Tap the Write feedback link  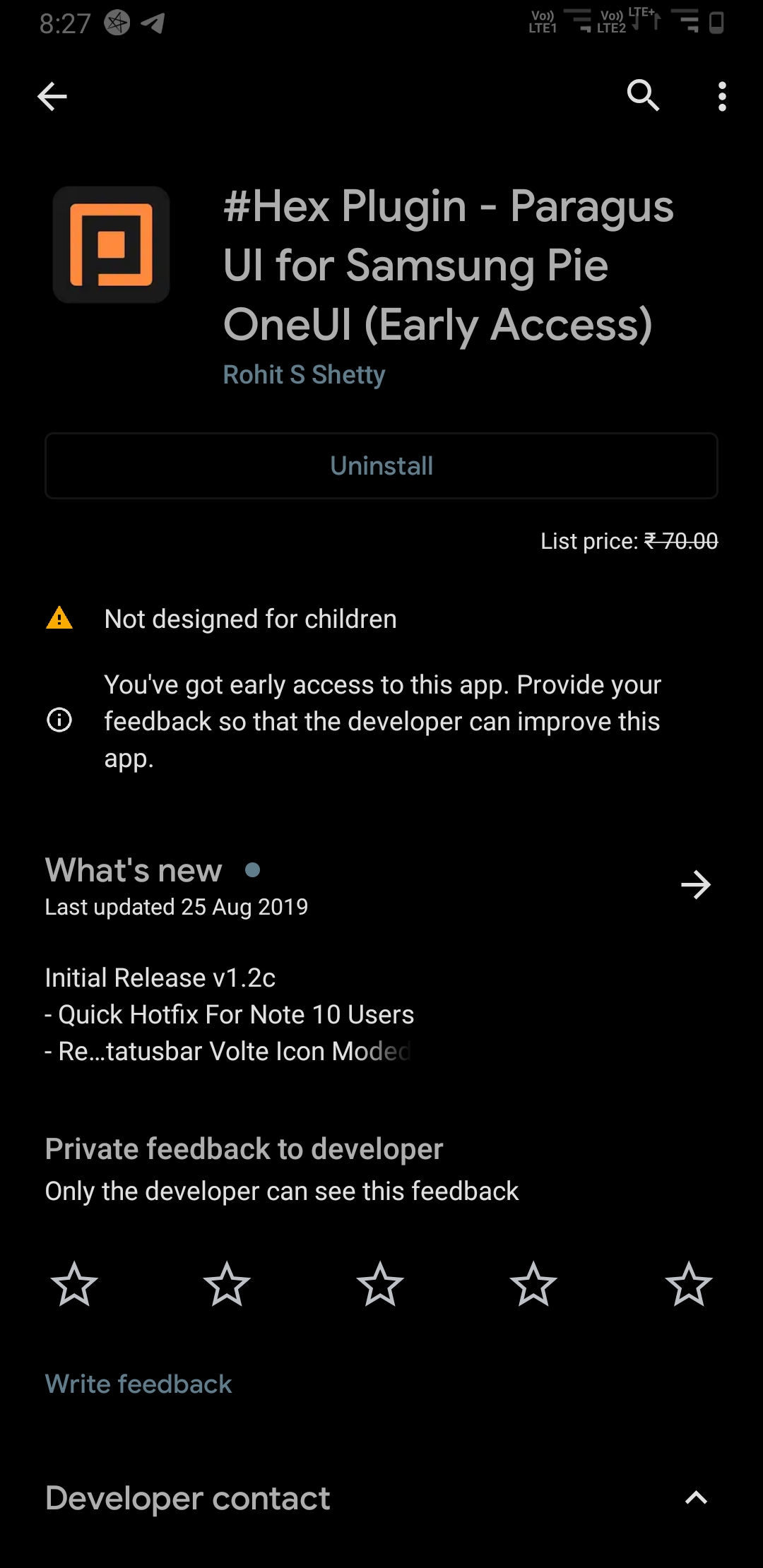click(138, 1384)
